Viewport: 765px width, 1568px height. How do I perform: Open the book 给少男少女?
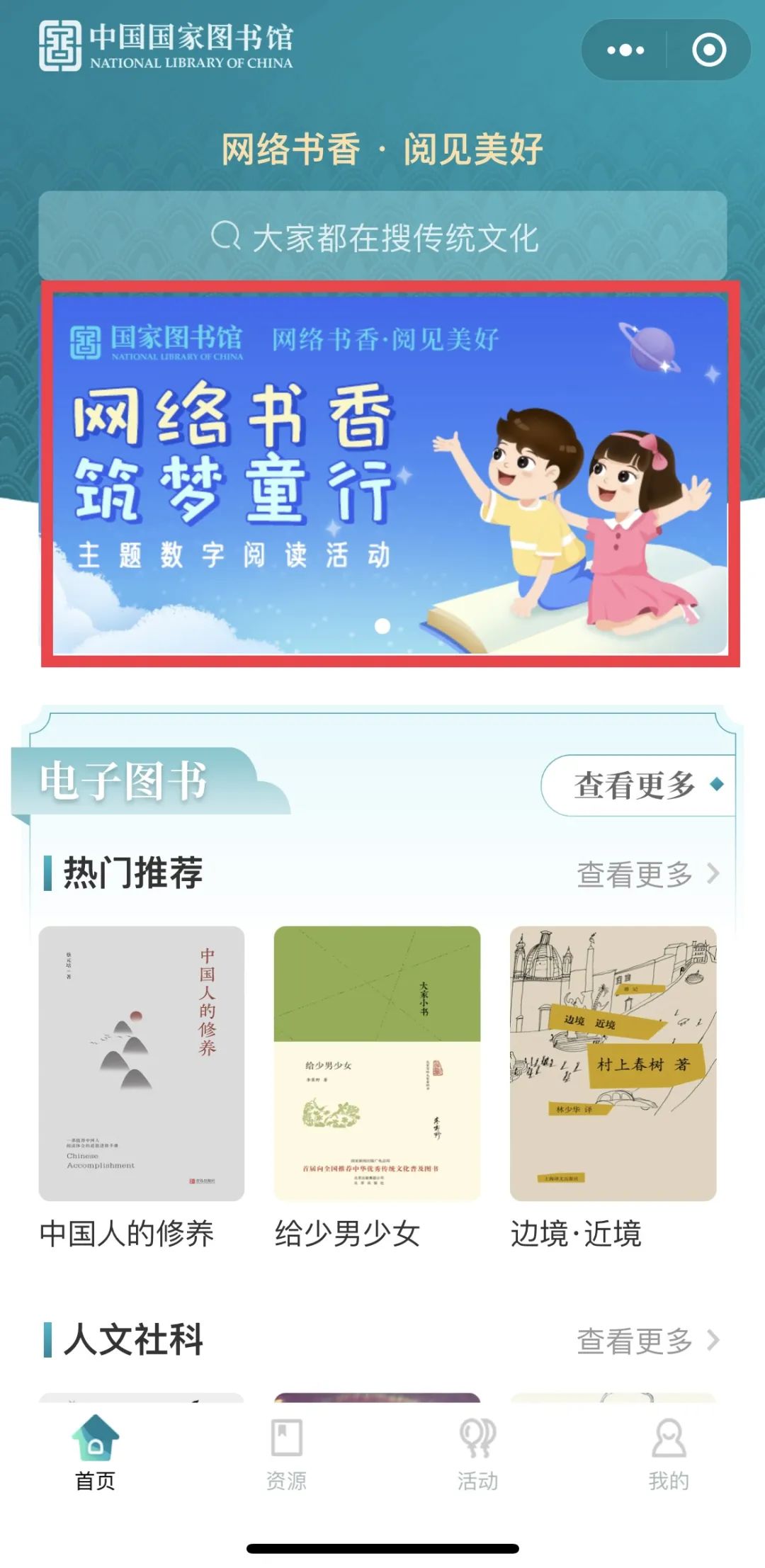[x=377, y=1064]
